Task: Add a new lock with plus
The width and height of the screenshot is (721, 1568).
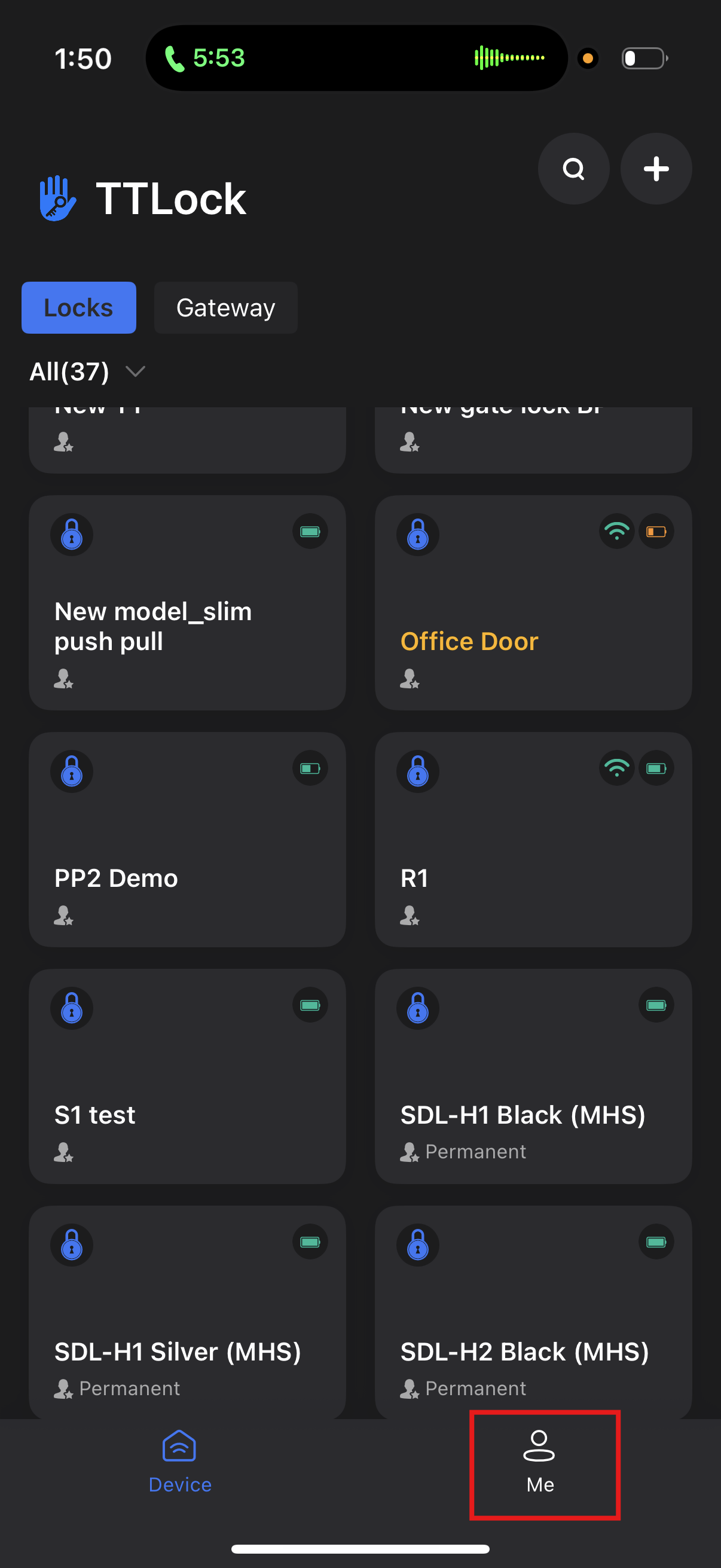Action: point(655,169)
